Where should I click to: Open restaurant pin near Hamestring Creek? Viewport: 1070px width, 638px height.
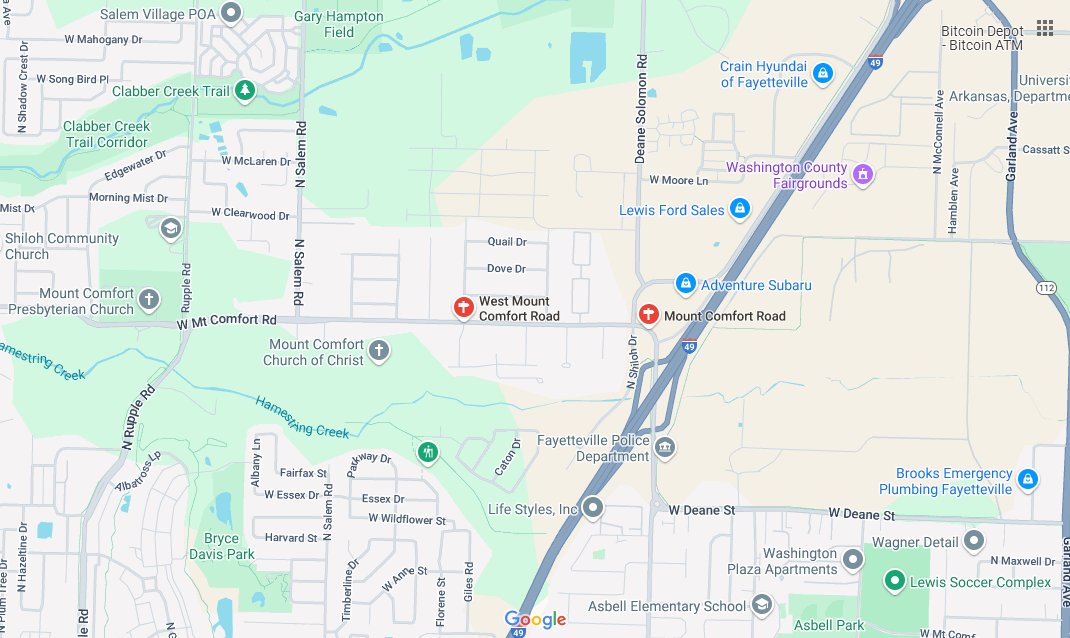pos(428,452)
